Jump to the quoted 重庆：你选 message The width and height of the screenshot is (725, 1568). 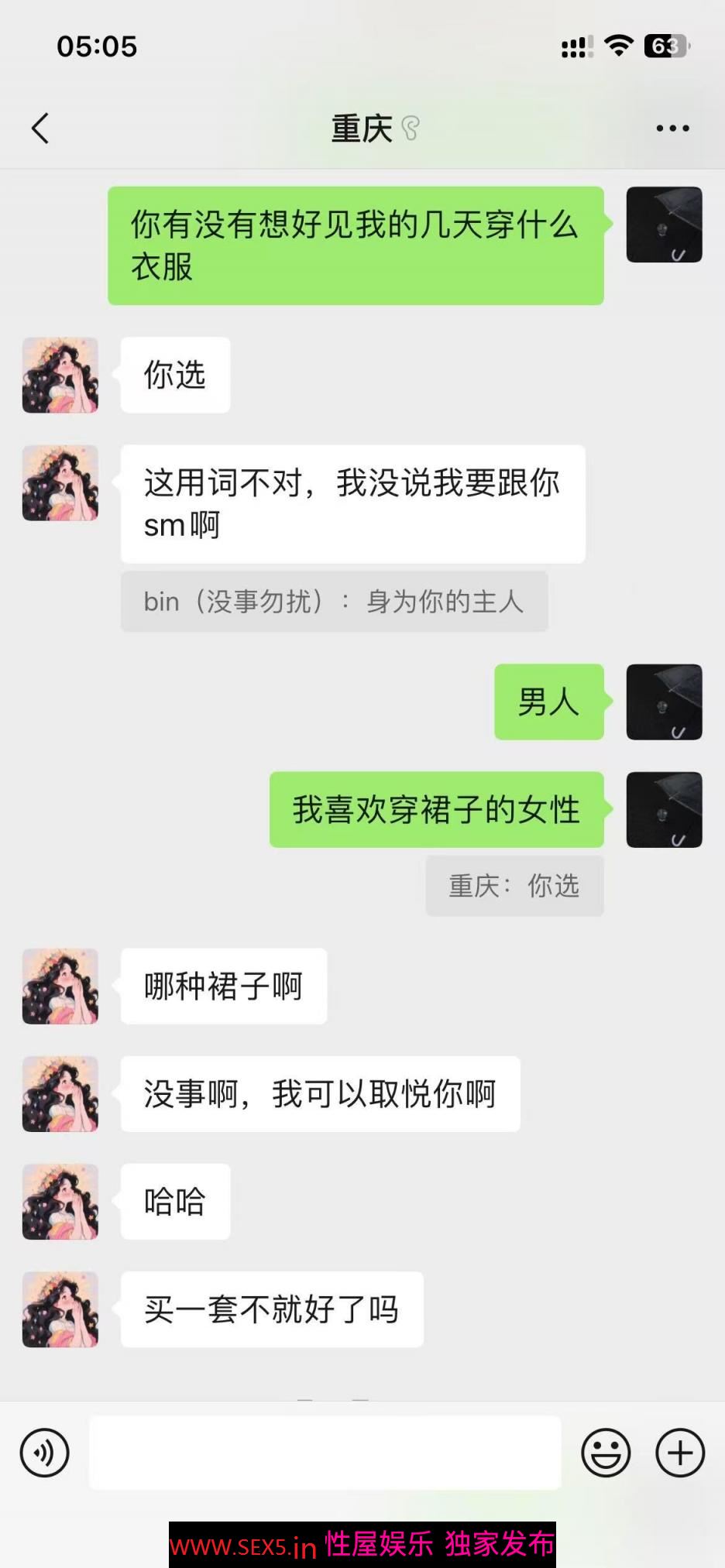514,886
